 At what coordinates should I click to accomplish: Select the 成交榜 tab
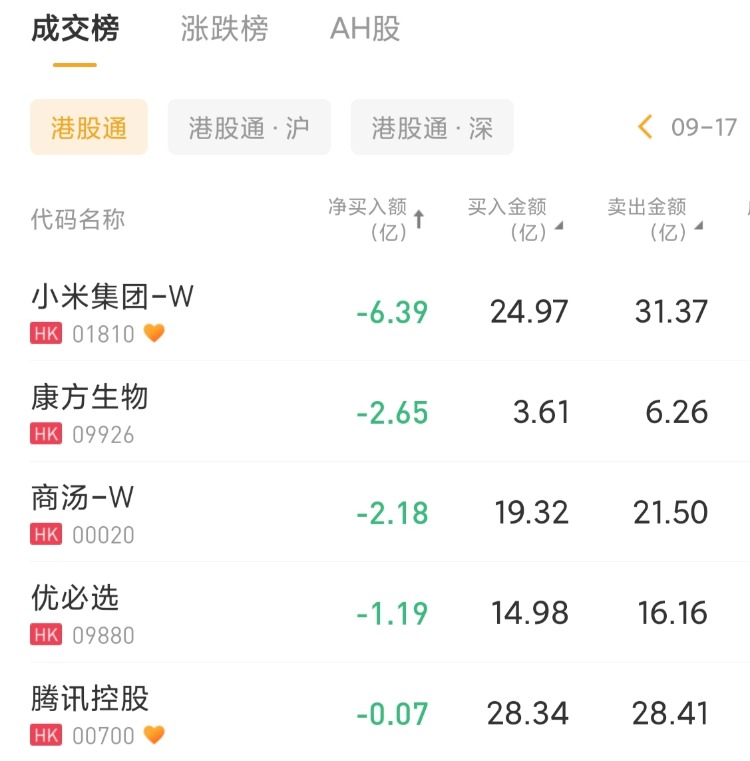click(x=75, y=29)
